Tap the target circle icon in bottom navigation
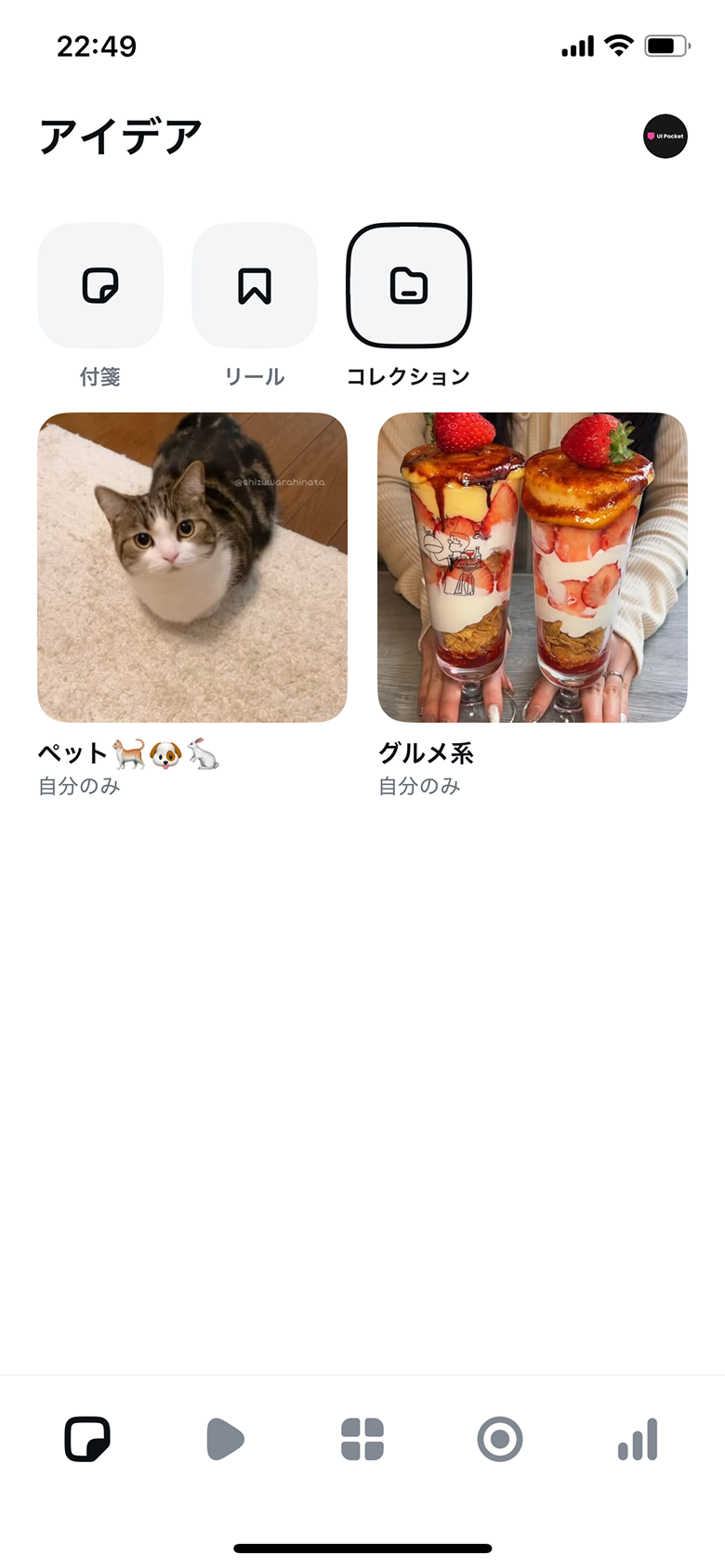This screenshot has width=725, height=1568. 500,1440
